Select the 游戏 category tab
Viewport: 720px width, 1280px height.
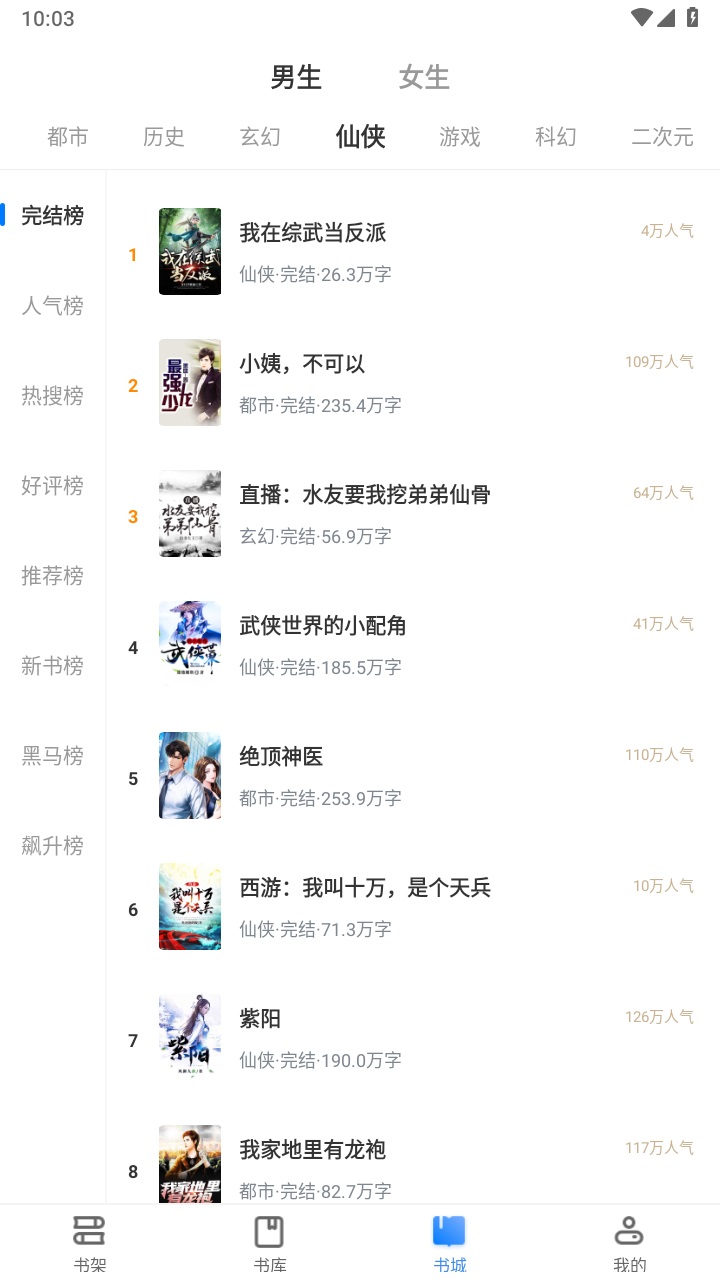pyautogui.click(x=459, y=137)
